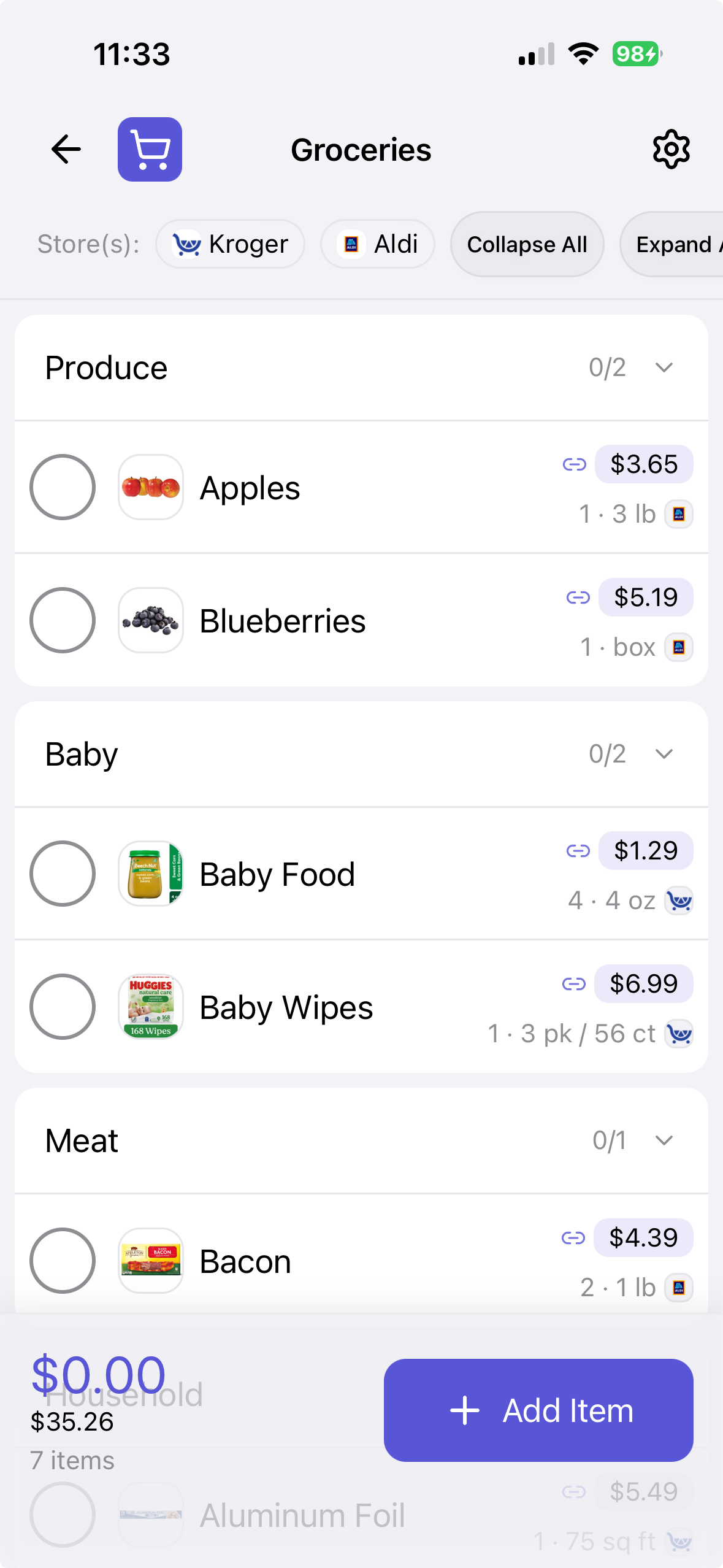The image size is (723, 1568).
Task: Open the Baby Food item details
Action: [277, 874]
